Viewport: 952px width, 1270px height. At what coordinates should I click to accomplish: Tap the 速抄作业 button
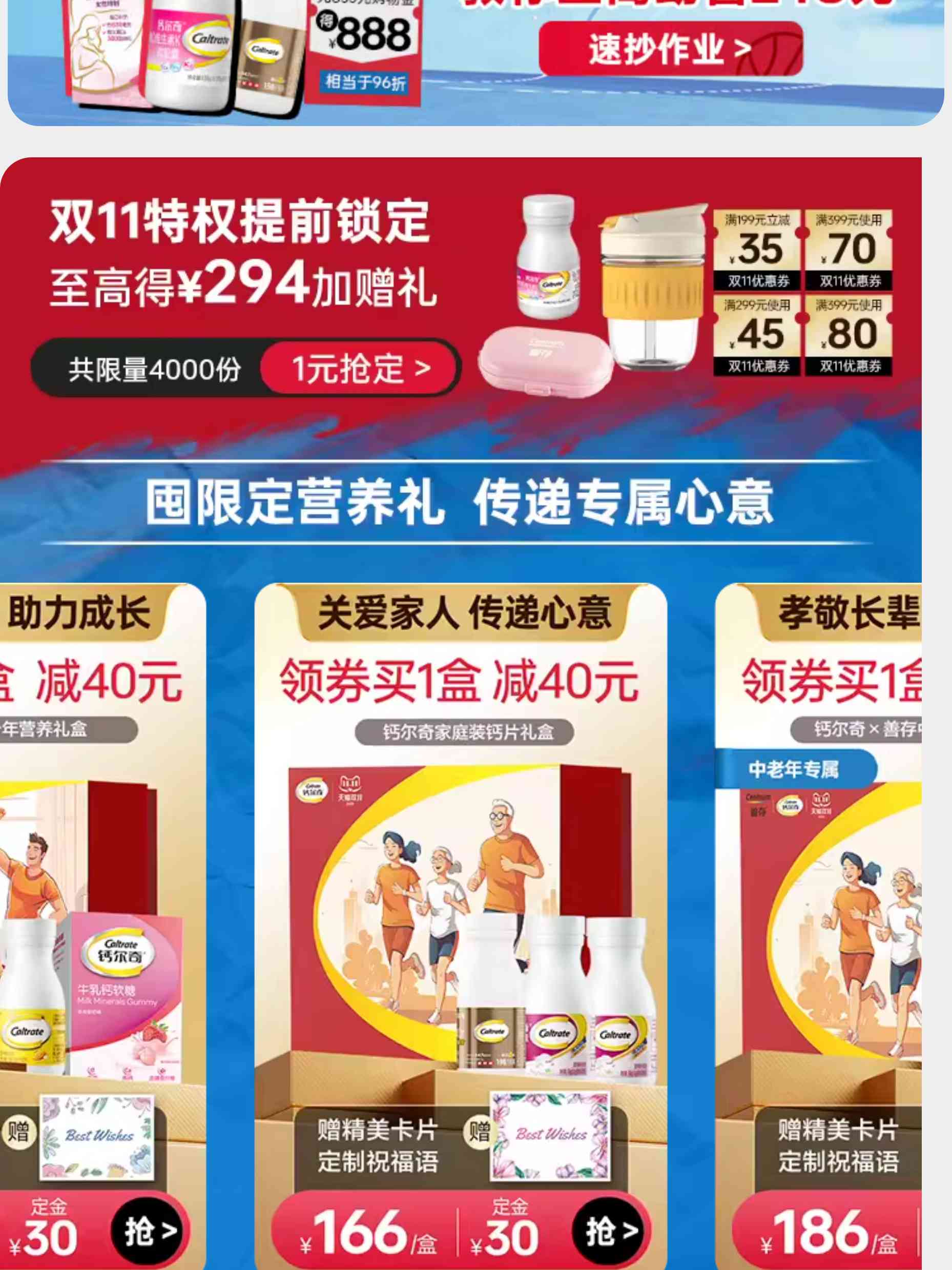pos(670,49)
